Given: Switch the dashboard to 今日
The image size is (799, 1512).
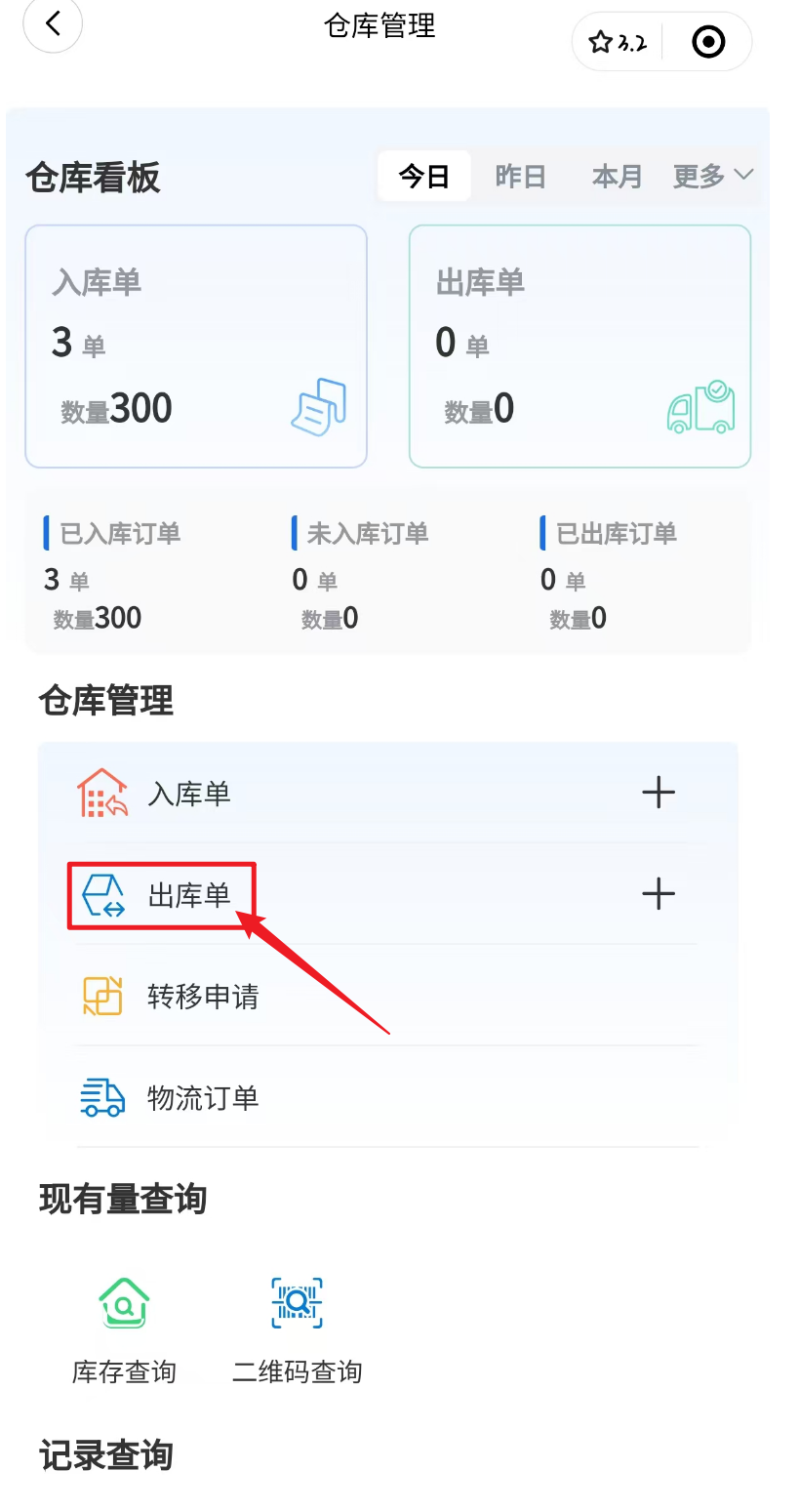Looking at the screenshot, I should point(424,177).
